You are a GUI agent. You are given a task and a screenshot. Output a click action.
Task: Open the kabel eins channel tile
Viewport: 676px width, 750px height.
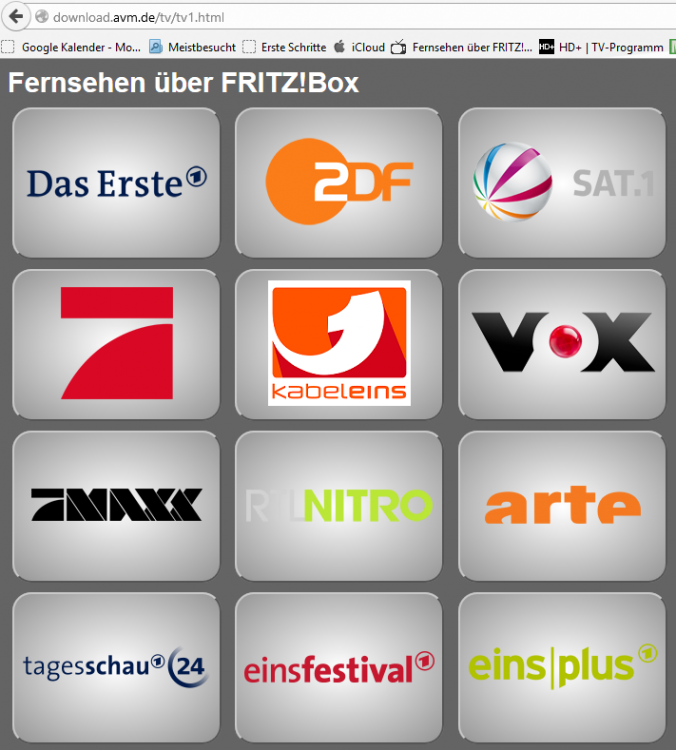339,344
